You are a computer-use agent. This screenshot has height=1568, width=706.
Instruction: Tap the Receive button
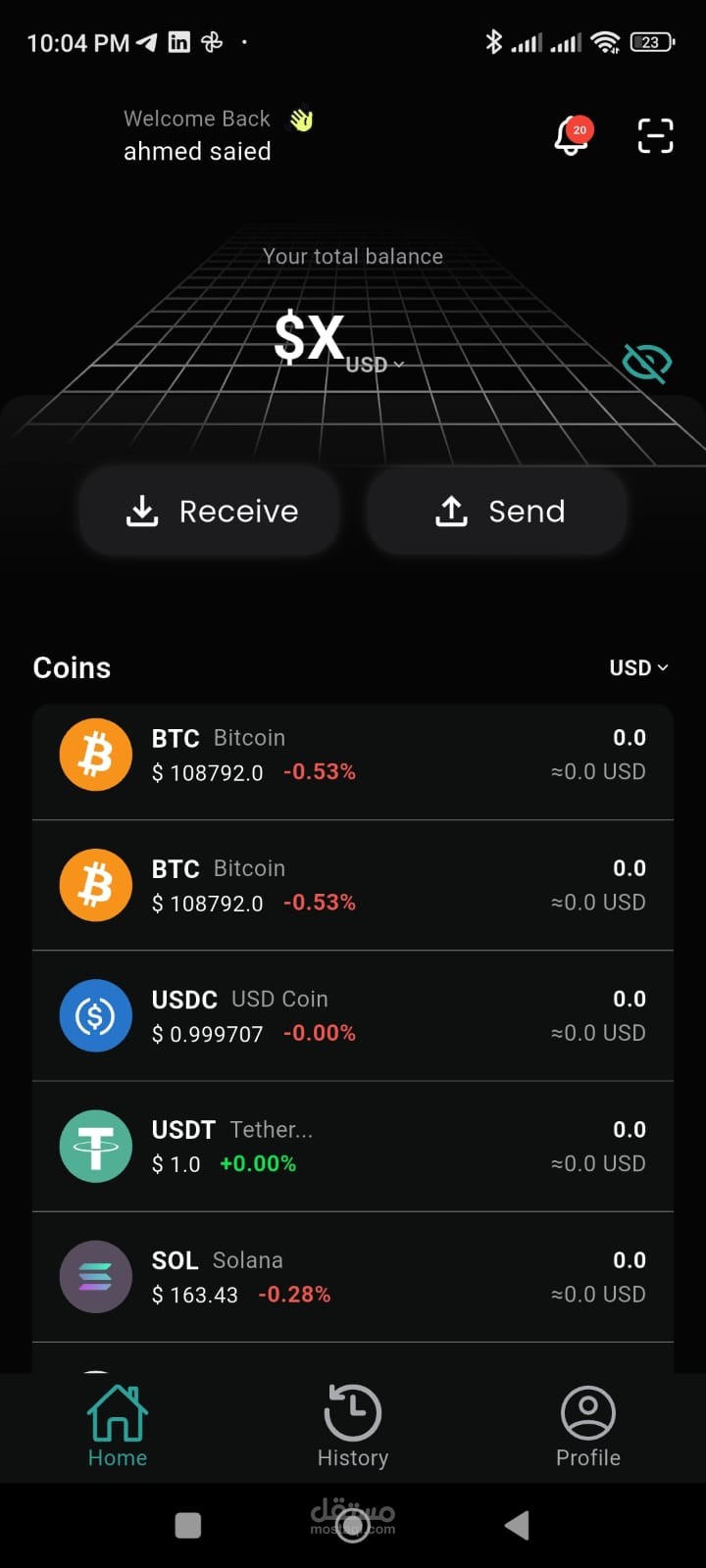210,511
